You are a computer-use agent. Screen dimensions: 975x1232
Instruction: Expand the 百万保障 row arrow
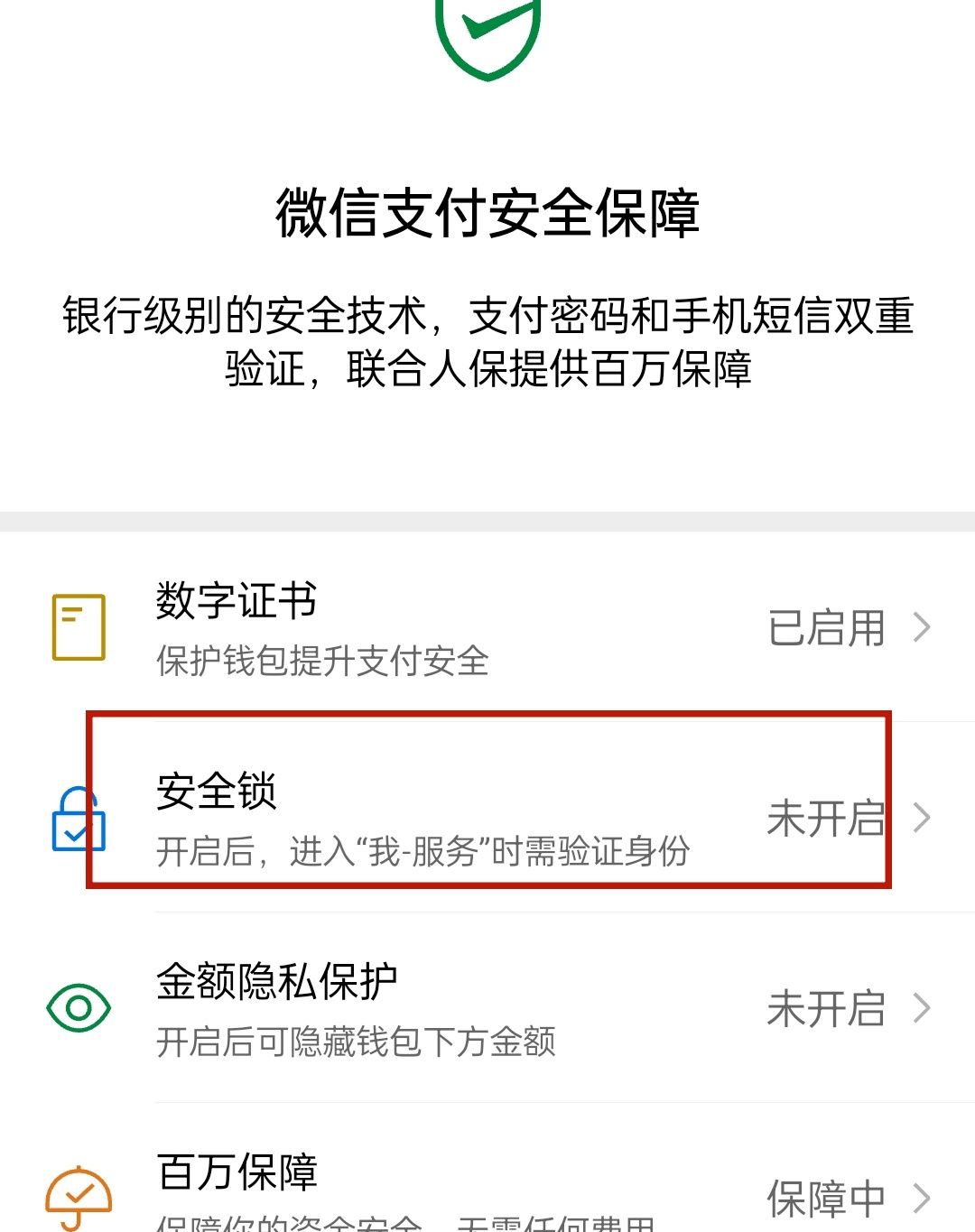(923, 1198)
